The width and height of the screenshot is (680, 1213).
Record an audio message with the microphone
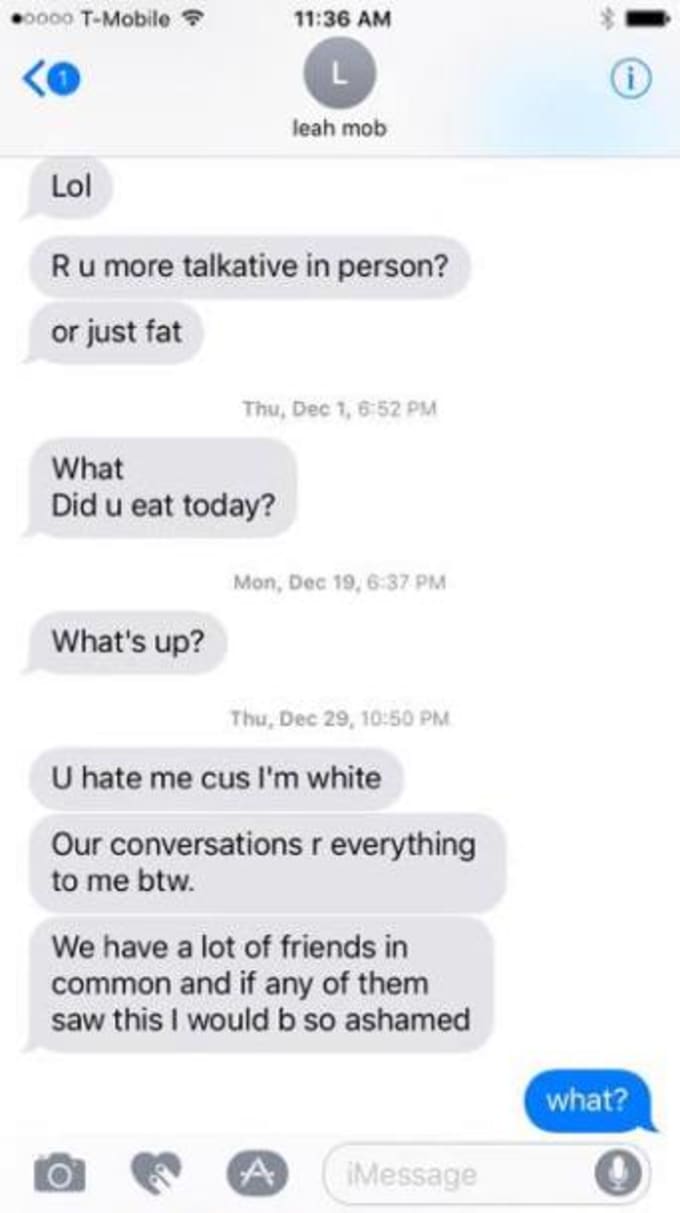pos(619,1173)
